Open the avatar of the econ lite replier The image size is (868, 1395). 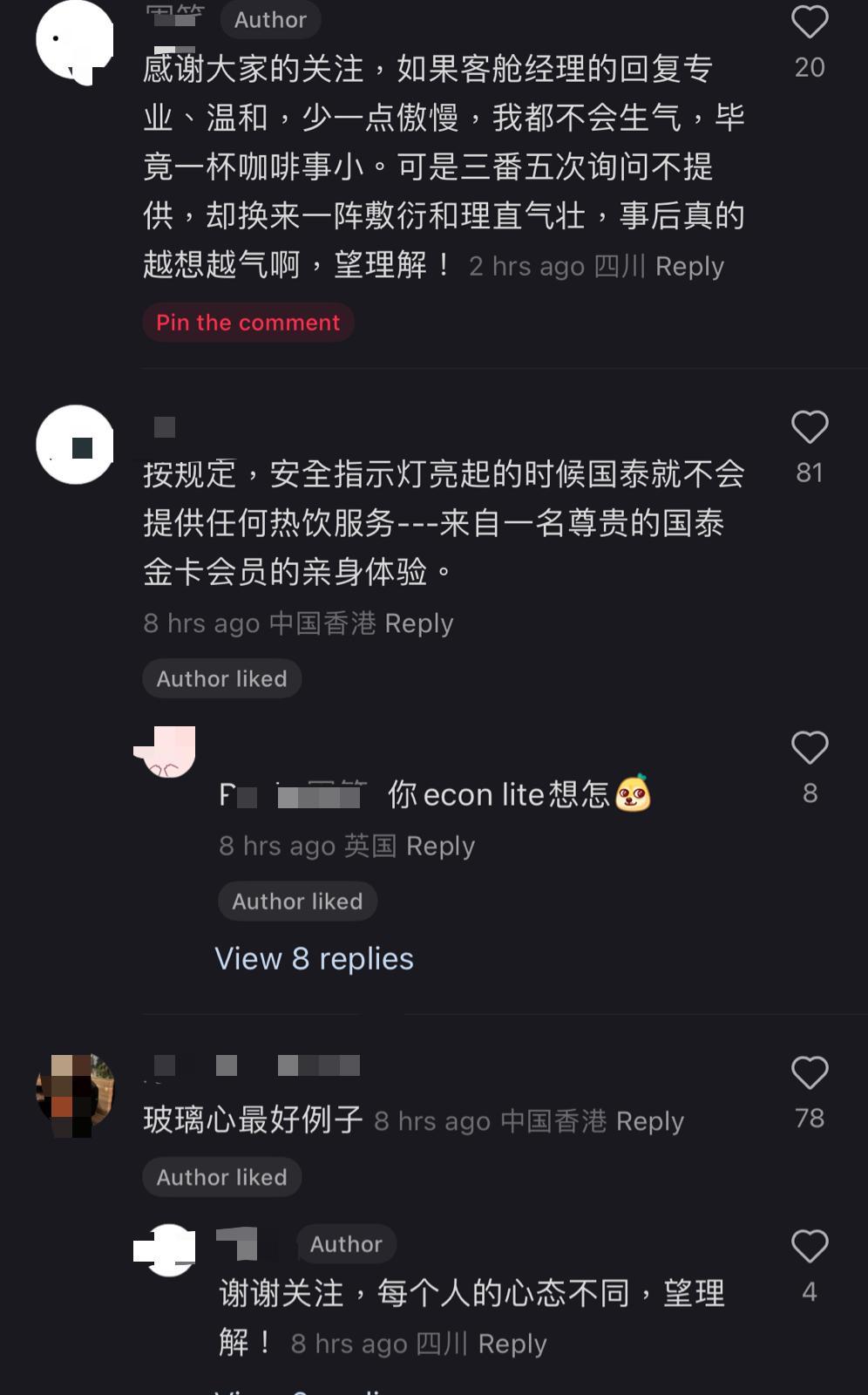[x=166, y=751]
